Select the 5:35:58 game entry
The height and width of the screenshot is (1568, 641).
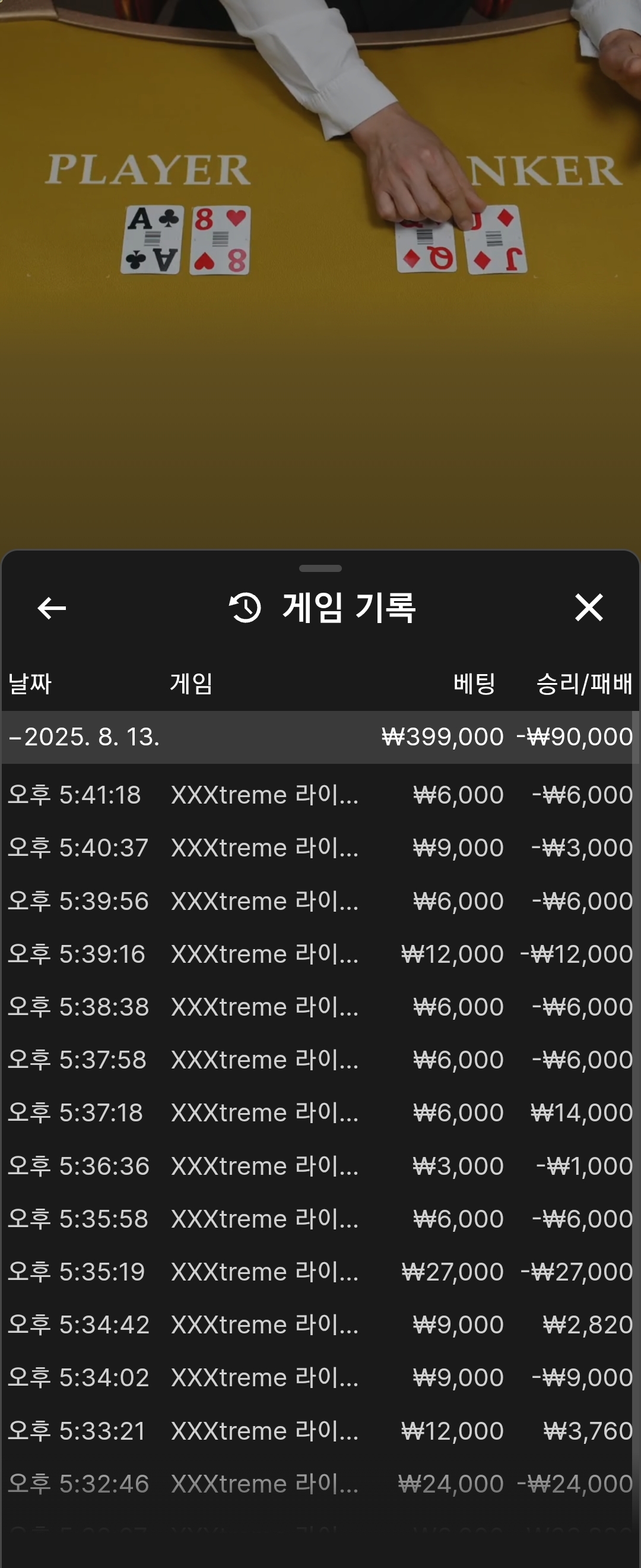[320, 1219]
